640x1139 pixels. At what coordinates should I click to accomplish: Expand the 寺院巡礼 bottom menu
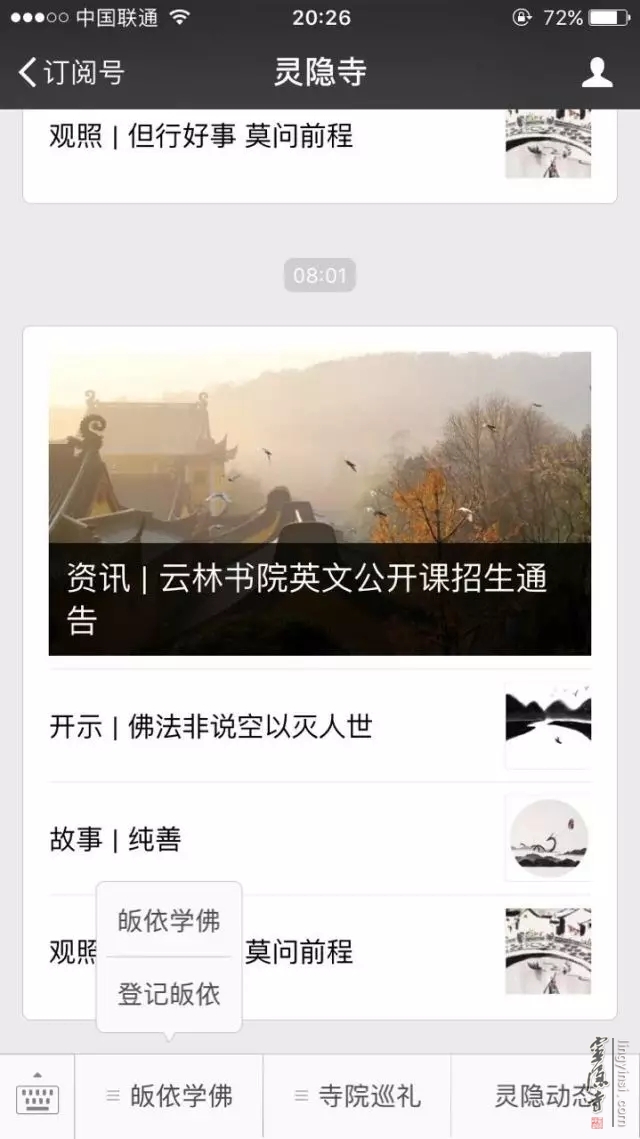(x=357, y=1097)
